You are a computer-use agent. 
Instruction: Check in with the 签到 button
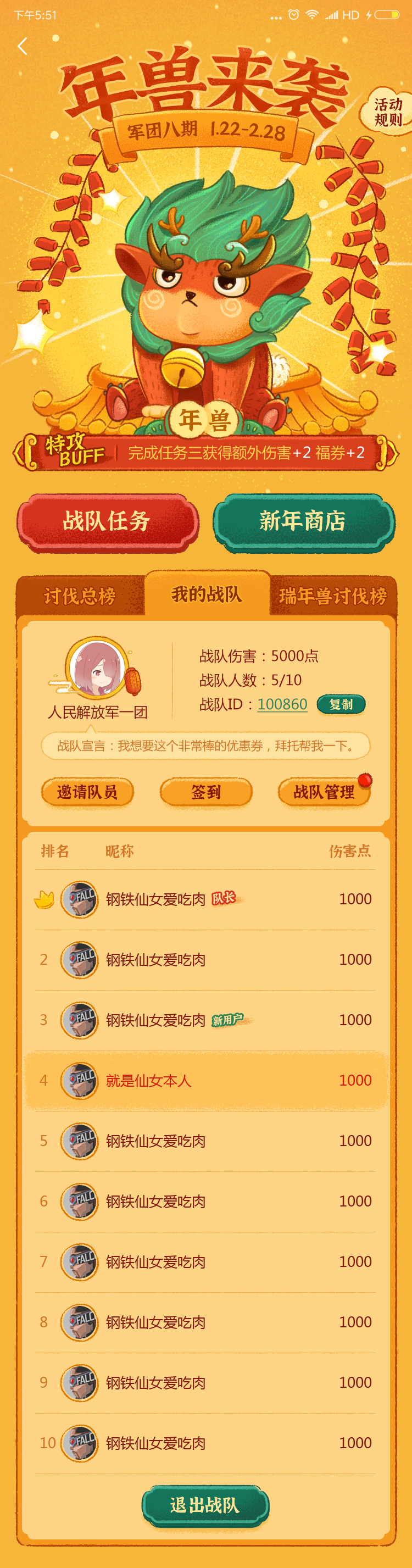tap(205, 792)
